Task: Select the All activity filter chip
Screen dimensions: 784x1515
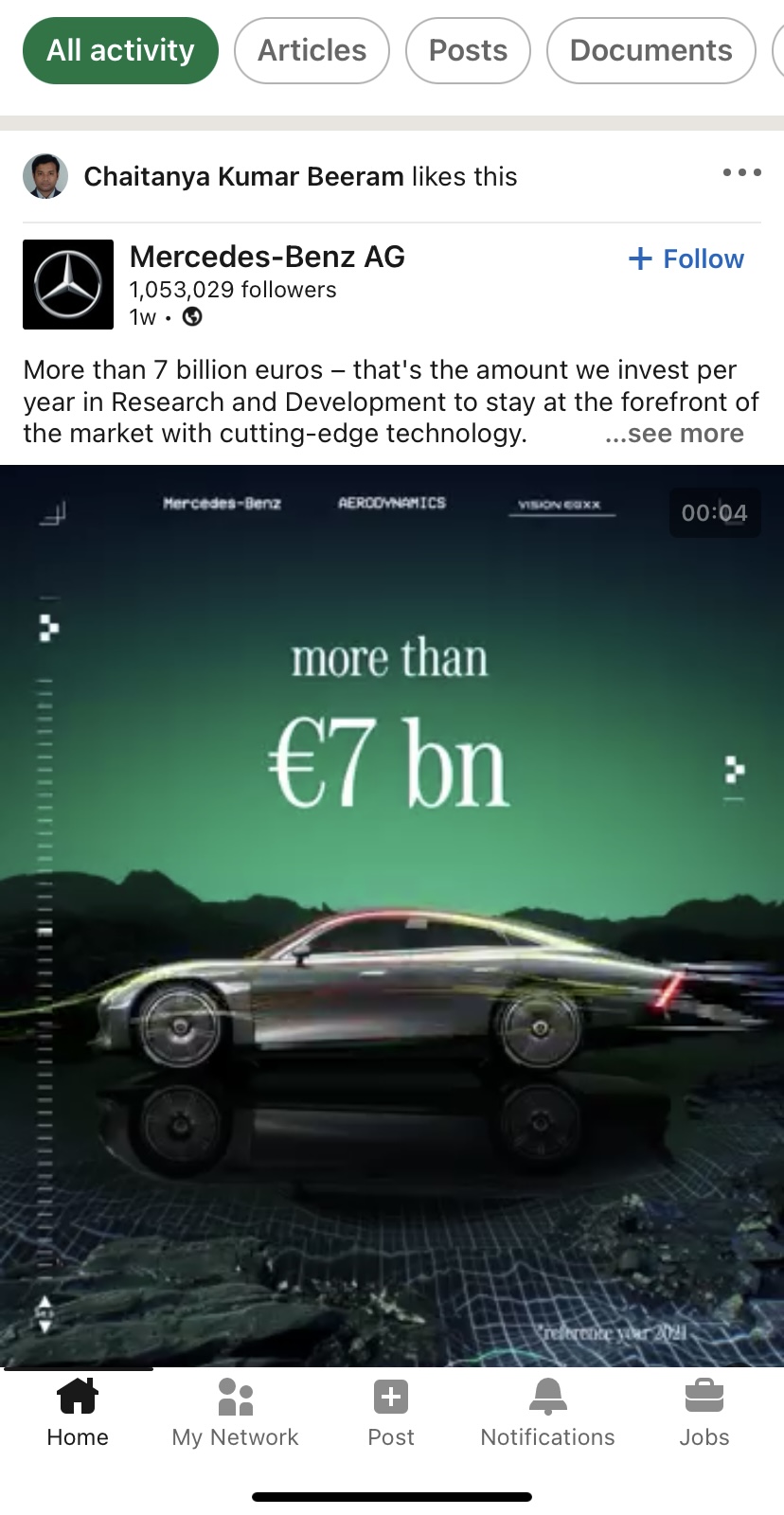Action: 120,50
